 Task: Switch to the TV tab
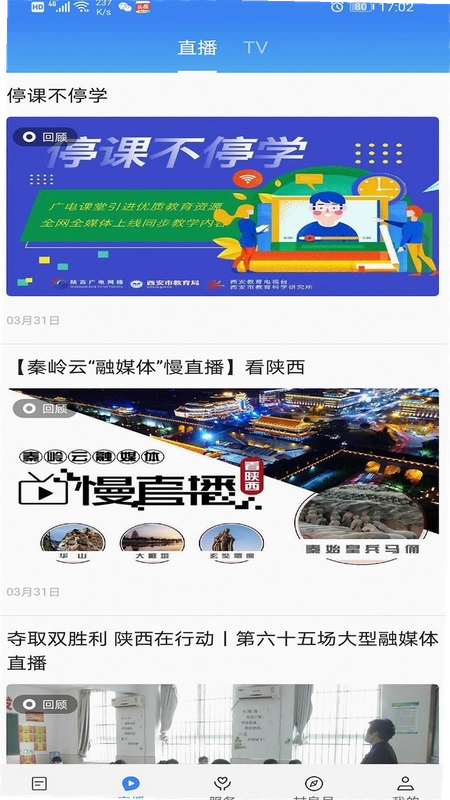(x=256, y=47)
